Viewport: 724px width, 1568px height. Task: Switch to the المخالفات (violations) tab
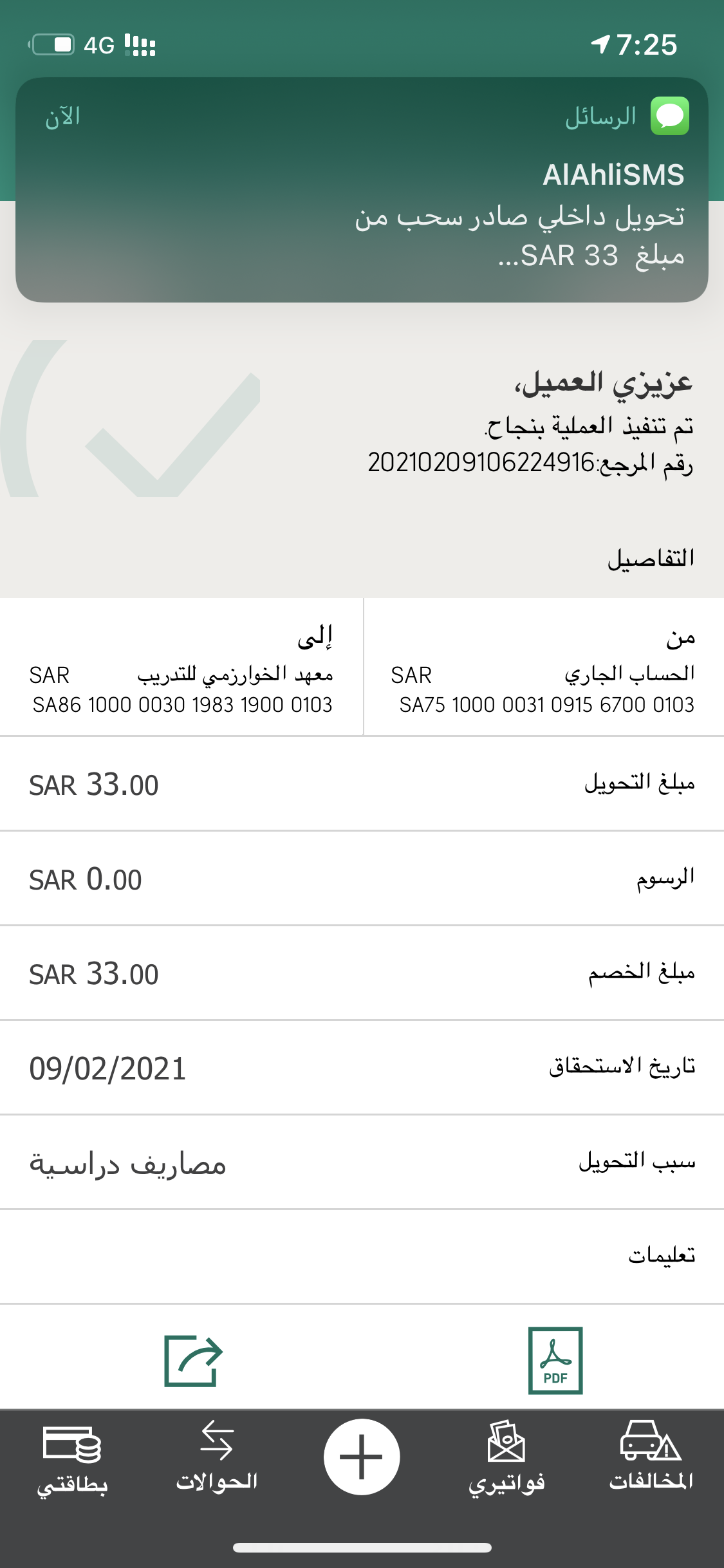click(x=651, y=1457)
